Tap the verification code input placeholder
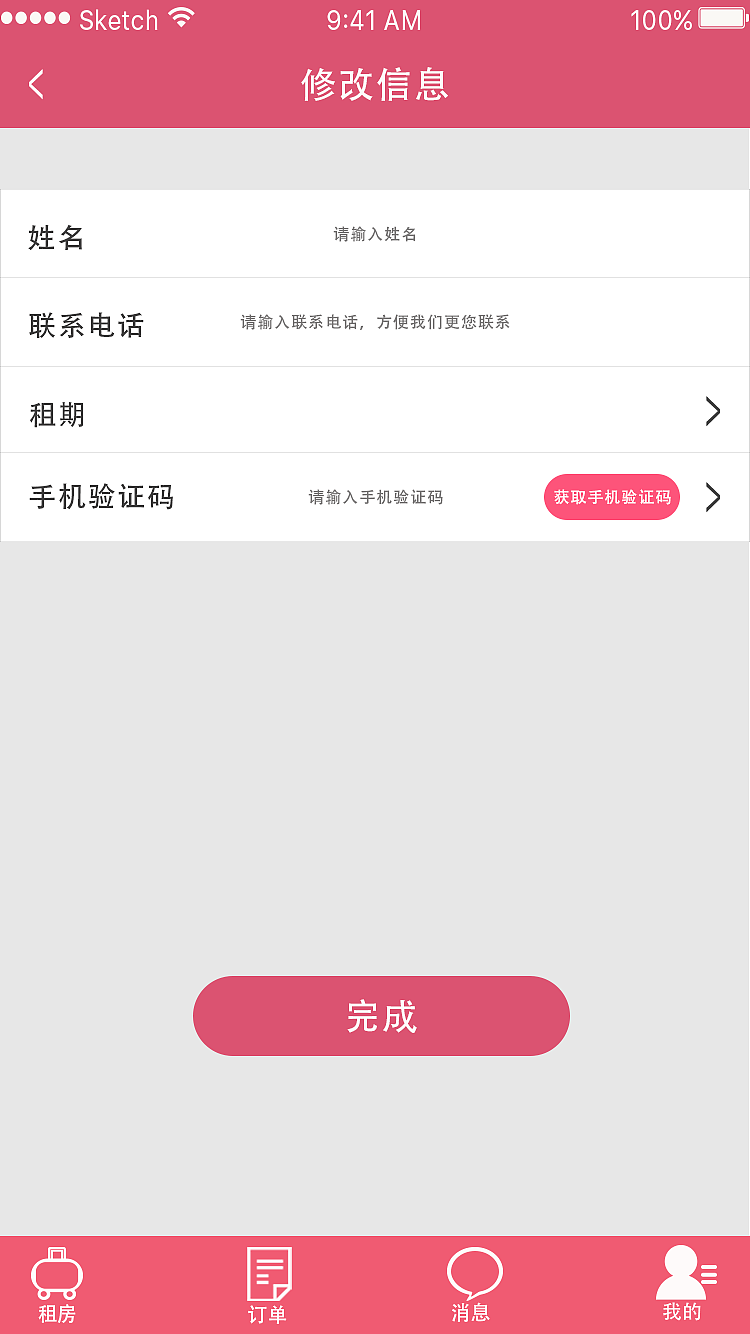 tap(377, 497)
